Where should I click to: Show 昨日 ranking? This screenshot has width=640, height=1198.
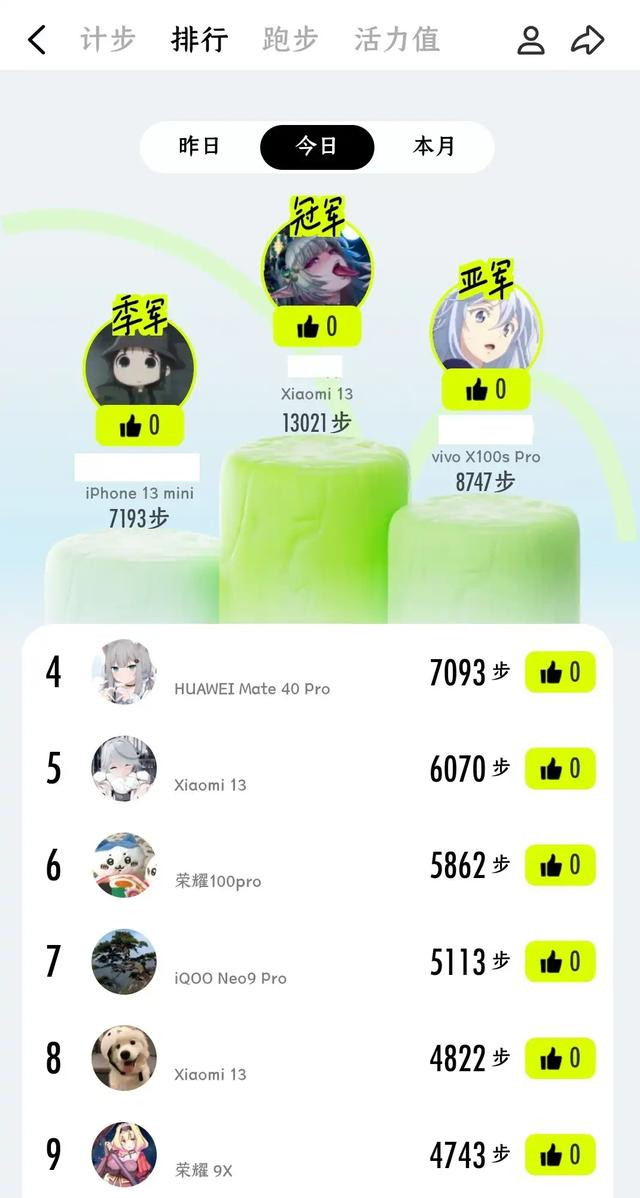click(x=199, y=146)
